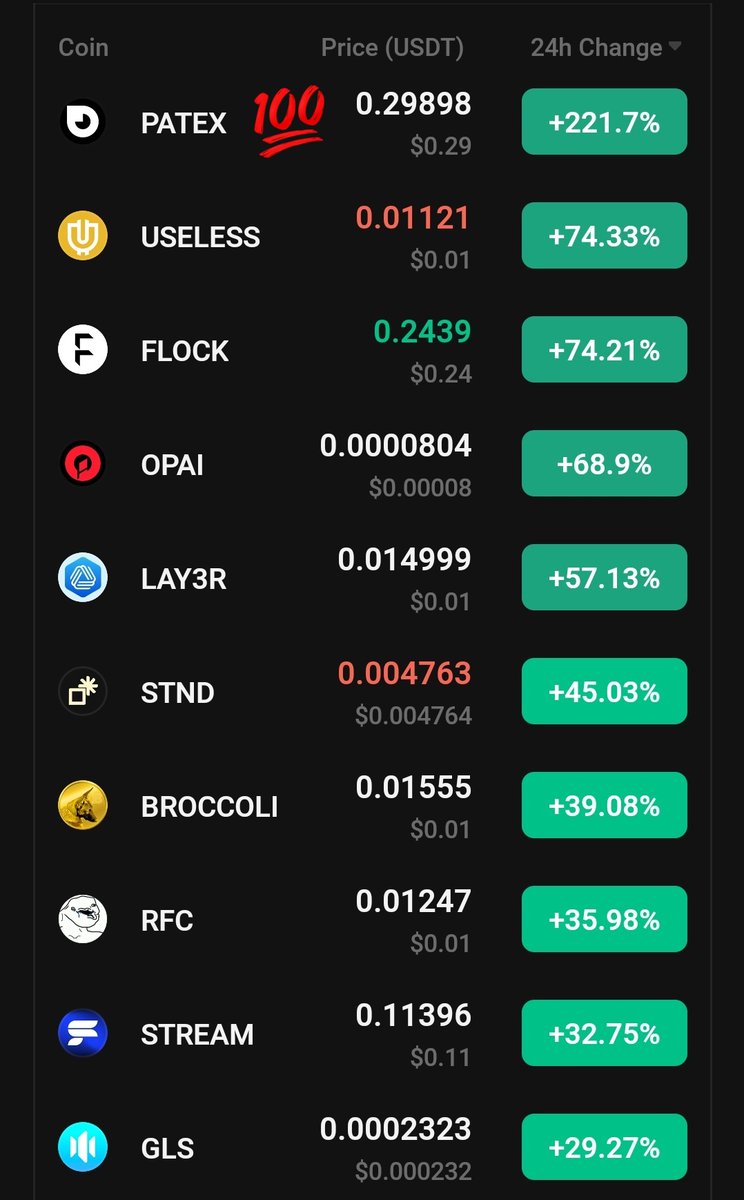The image size is (744, 1200).
Task: Open the RFC coin row
Action: pos(372,920)
